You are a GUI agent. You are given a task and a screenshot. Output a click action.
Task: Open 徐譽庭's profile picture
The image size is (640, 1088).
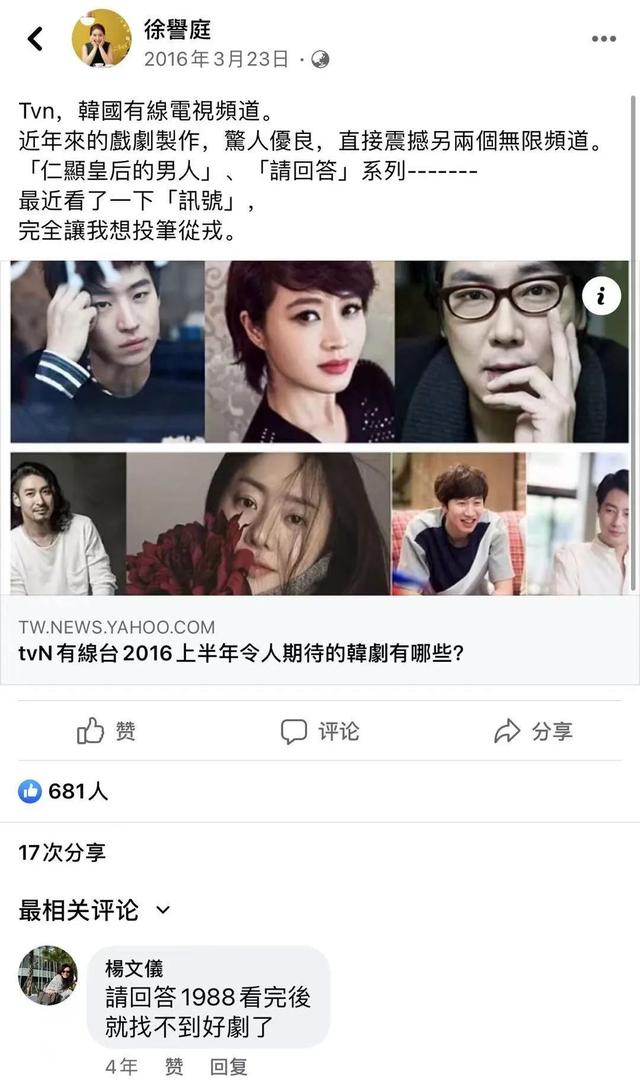point(101,39)
